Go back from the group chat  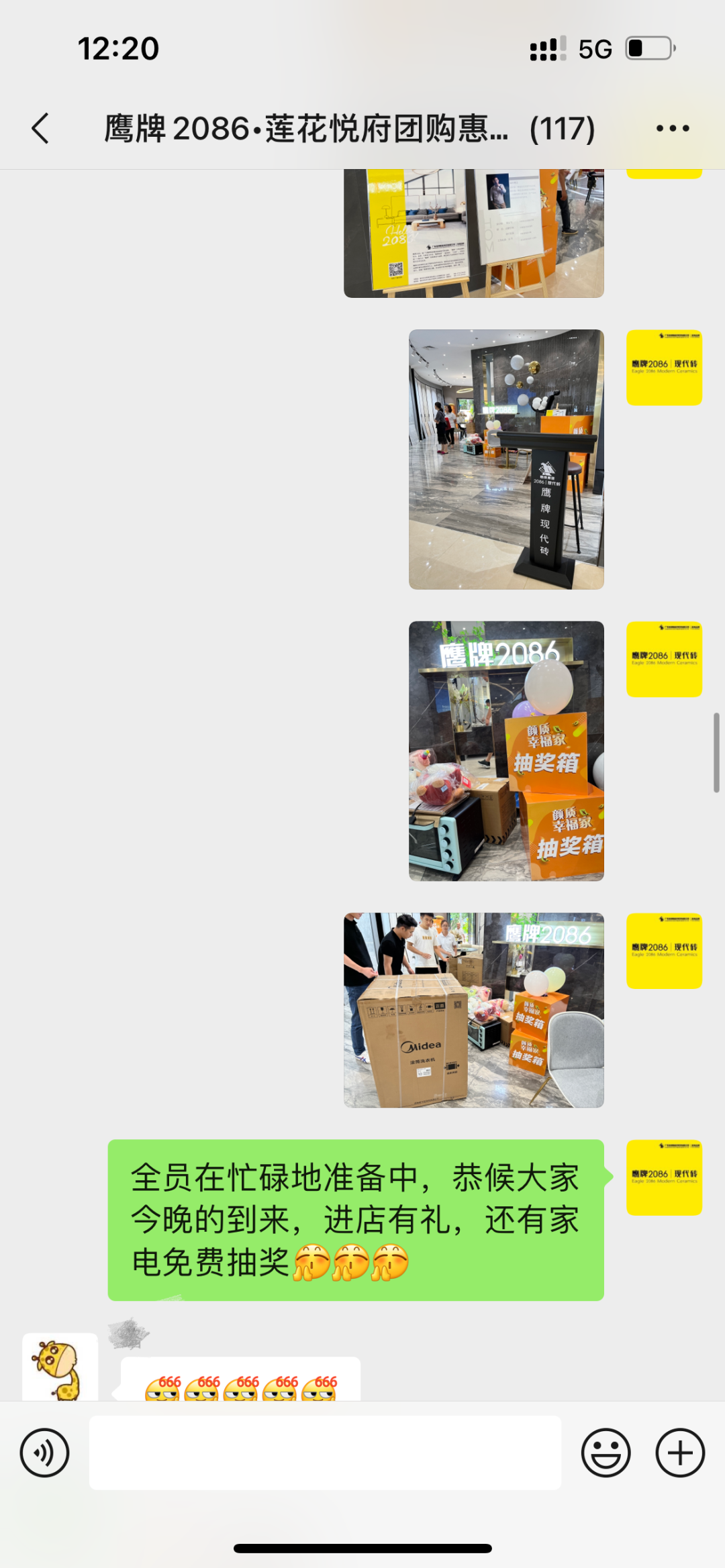(40, 128)
